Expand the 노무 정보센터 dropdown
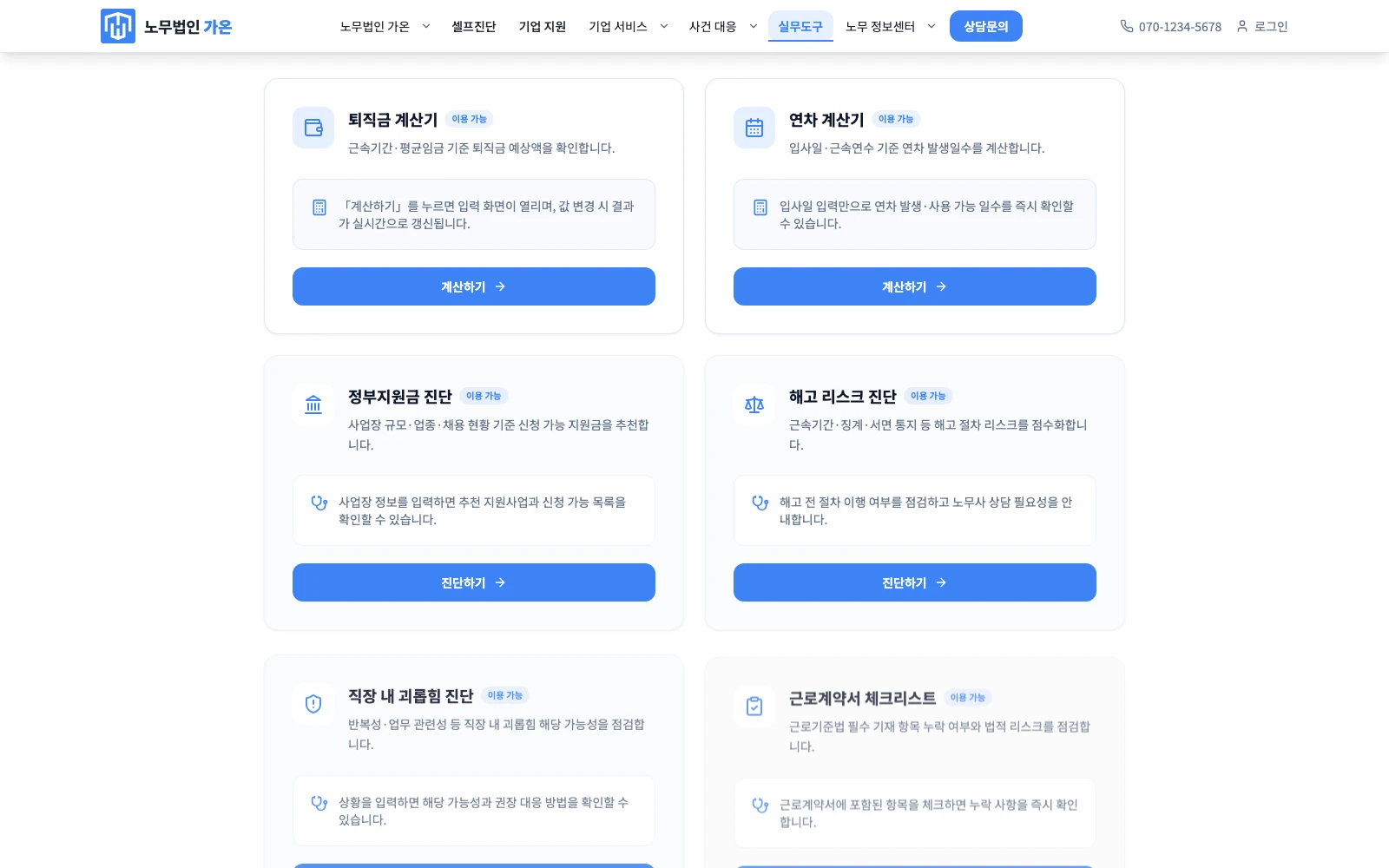The width and height of the screenshot is (1389, 868). tap(890, 26)
